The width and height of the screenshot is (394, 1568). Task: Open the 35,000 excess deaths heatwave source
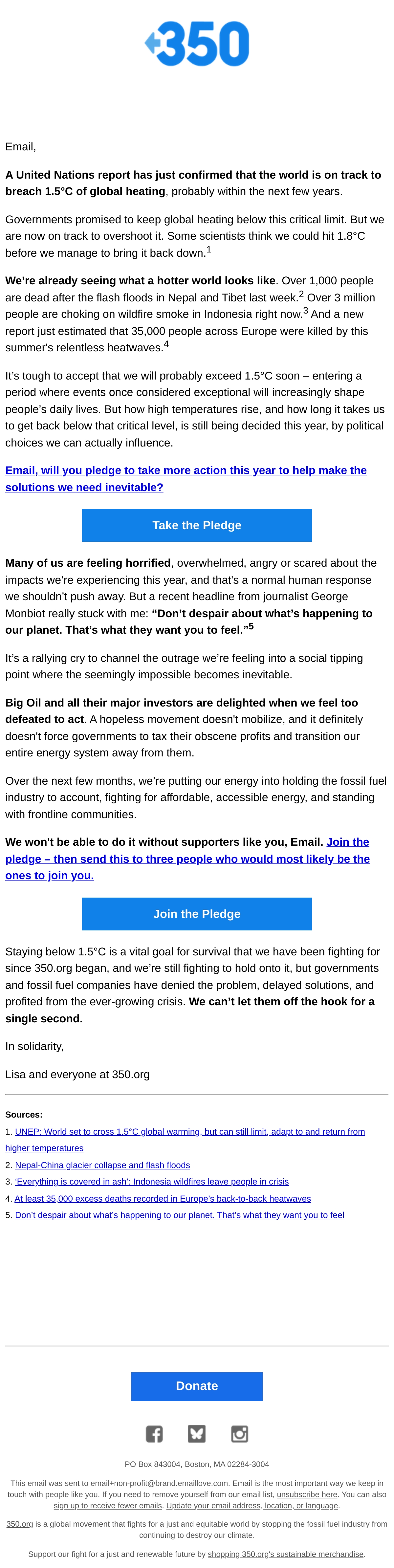pos(163,1199)
